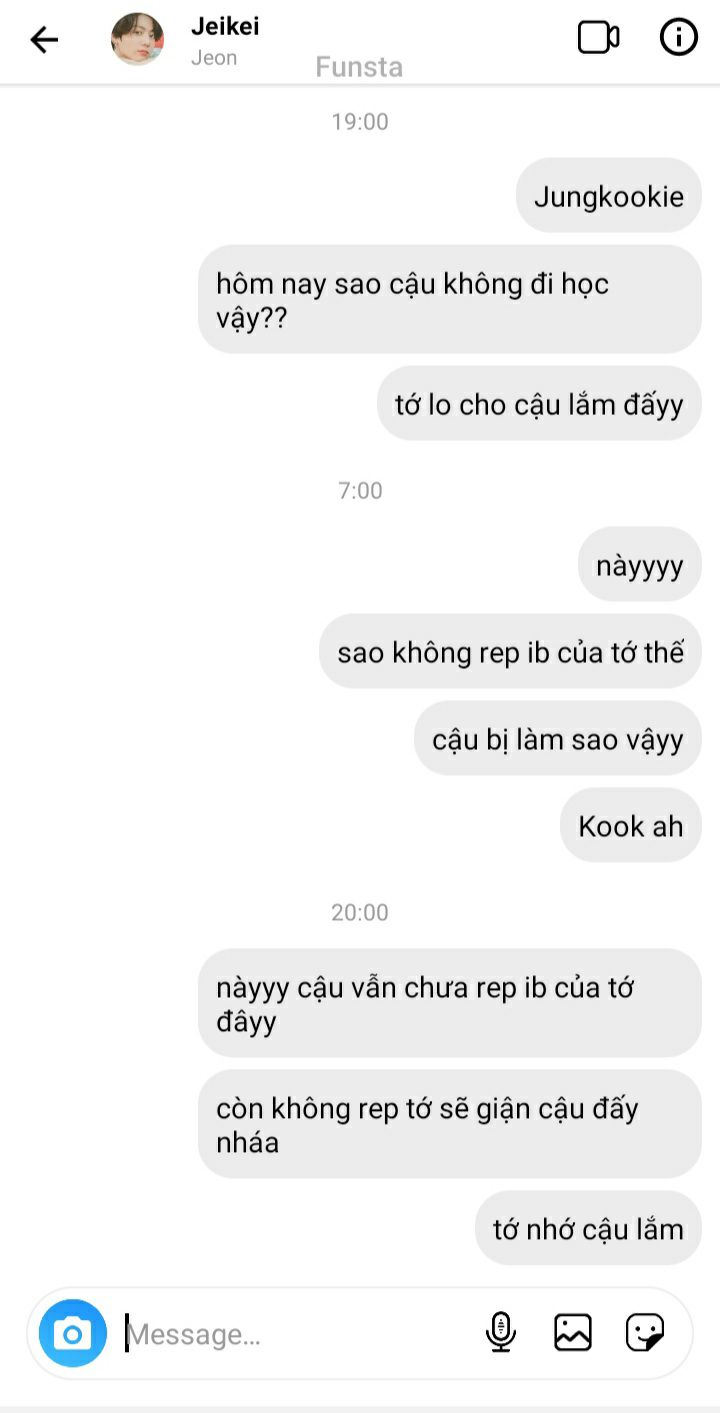Focus the Message text field

coord(295,1334)
